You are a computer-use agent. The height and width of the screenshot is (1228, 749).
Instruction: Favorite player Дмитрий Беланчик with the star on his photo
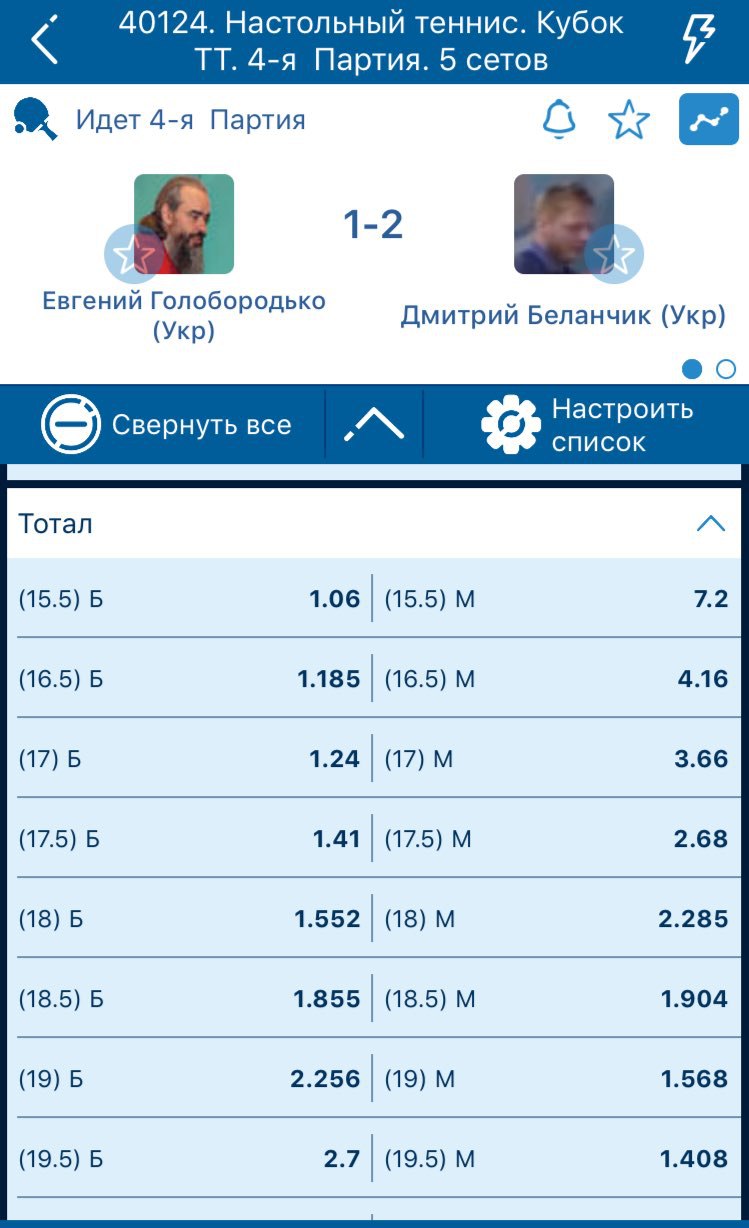[614, 254]
